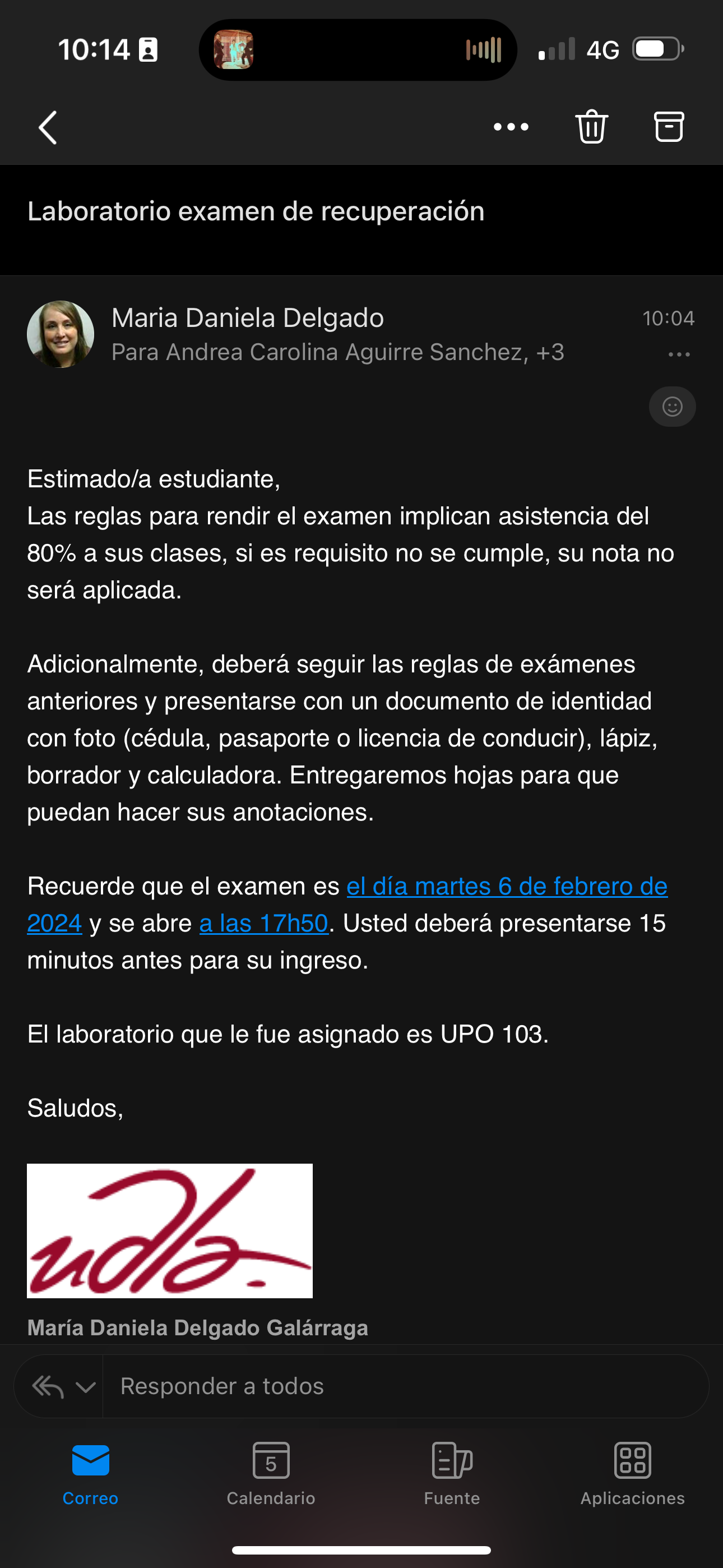
Task: Open the 'martes 6 de febrero de 2024' date link
Action: (506, 886)
